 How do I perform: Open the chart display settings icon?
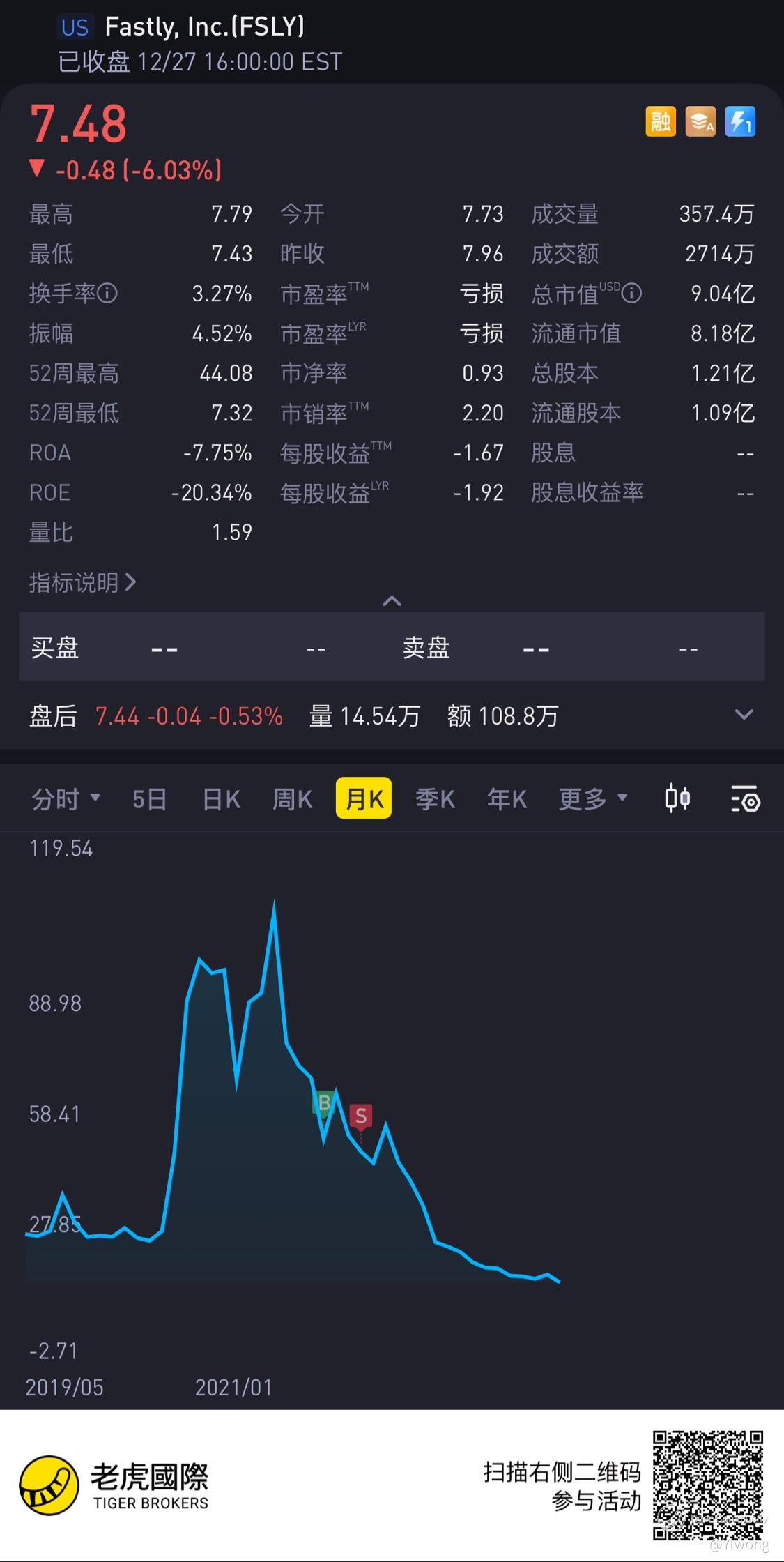(x=745, y=799)
